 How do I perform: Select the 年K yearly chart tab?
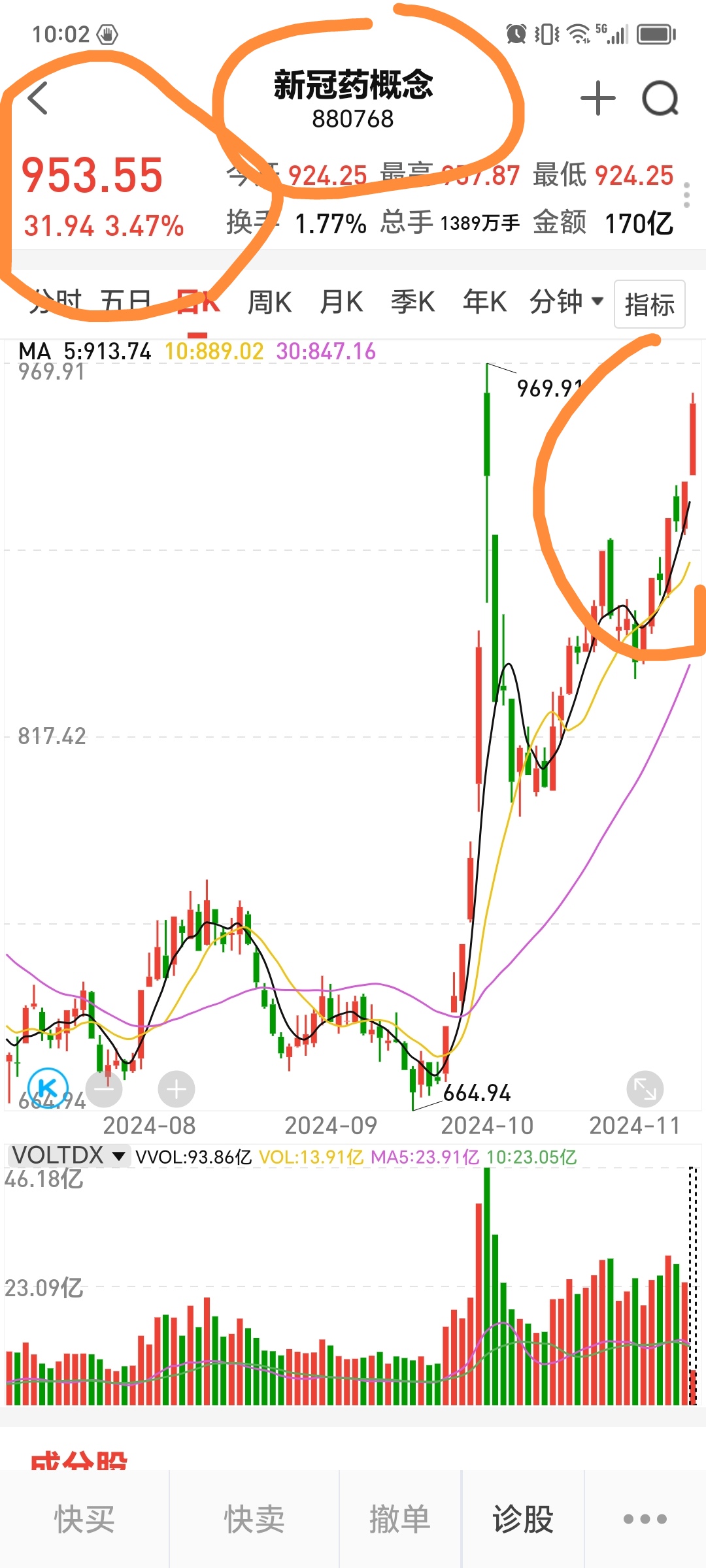pos(484,303)
